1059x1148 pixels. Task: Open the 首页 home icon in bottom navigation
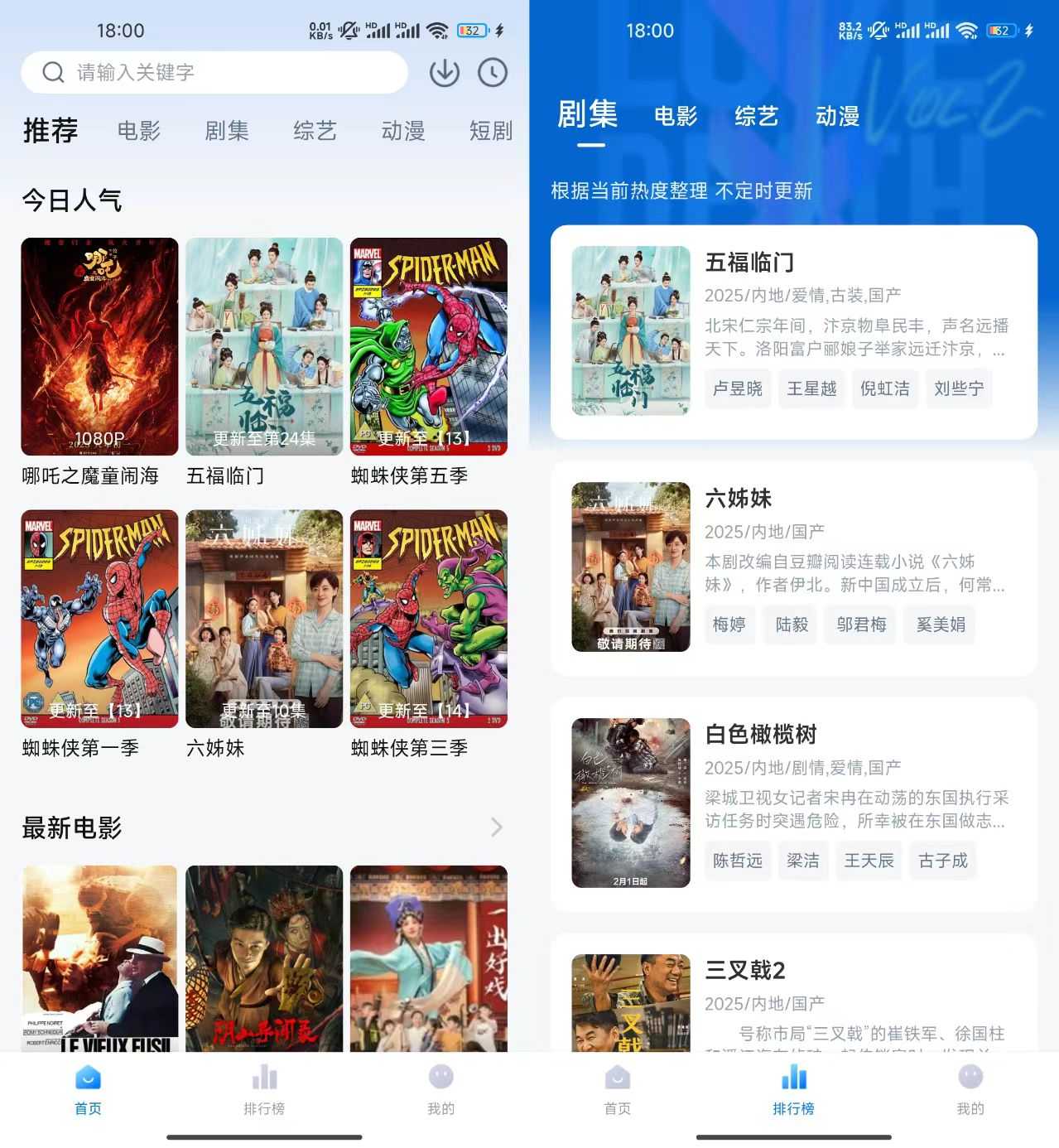click(88, 1079)
